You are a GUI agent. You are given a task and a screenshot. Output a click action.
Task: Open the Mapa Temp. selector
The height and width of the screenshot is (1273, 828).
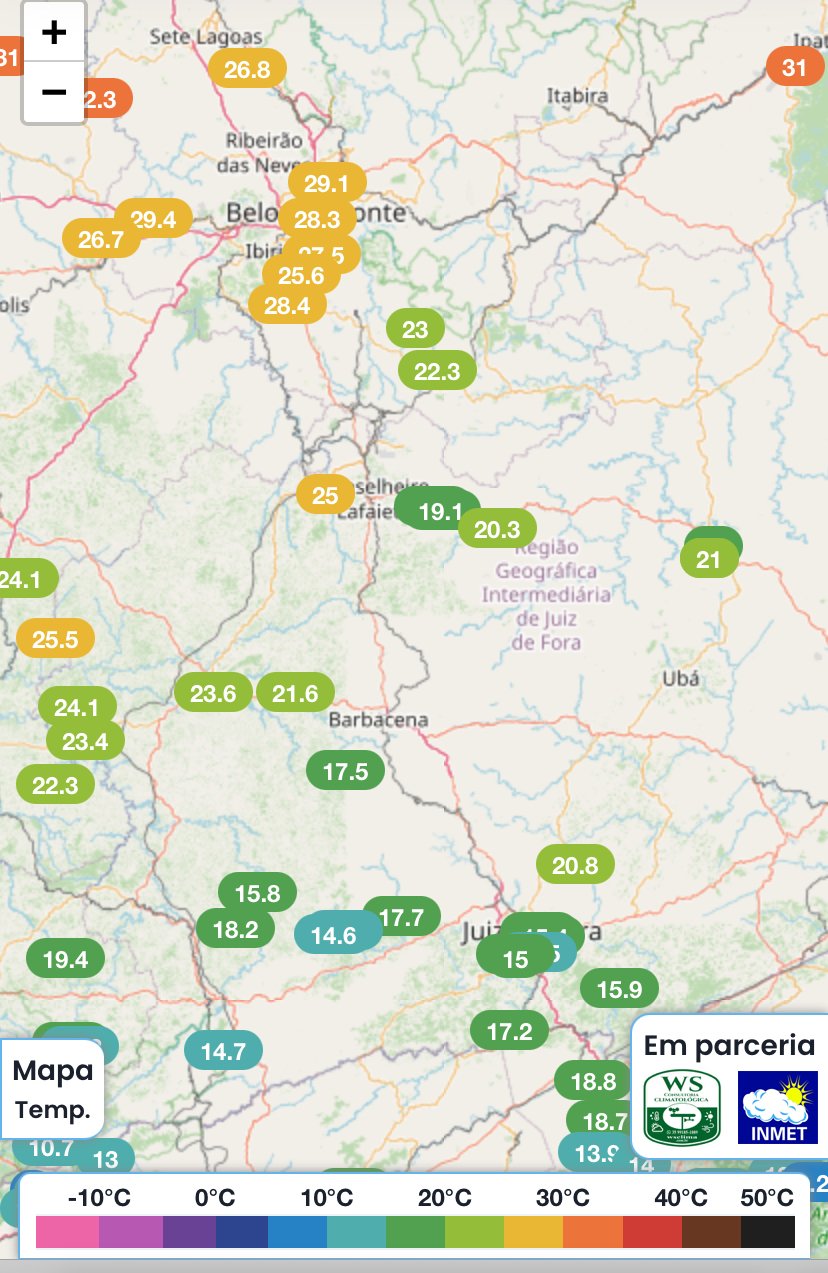click(53, 1088)
